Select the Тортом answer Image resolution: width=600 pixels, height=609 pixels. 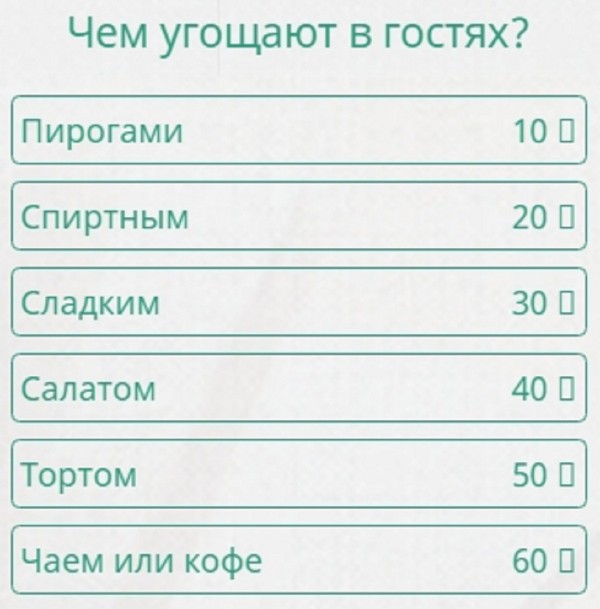[298, 474]
